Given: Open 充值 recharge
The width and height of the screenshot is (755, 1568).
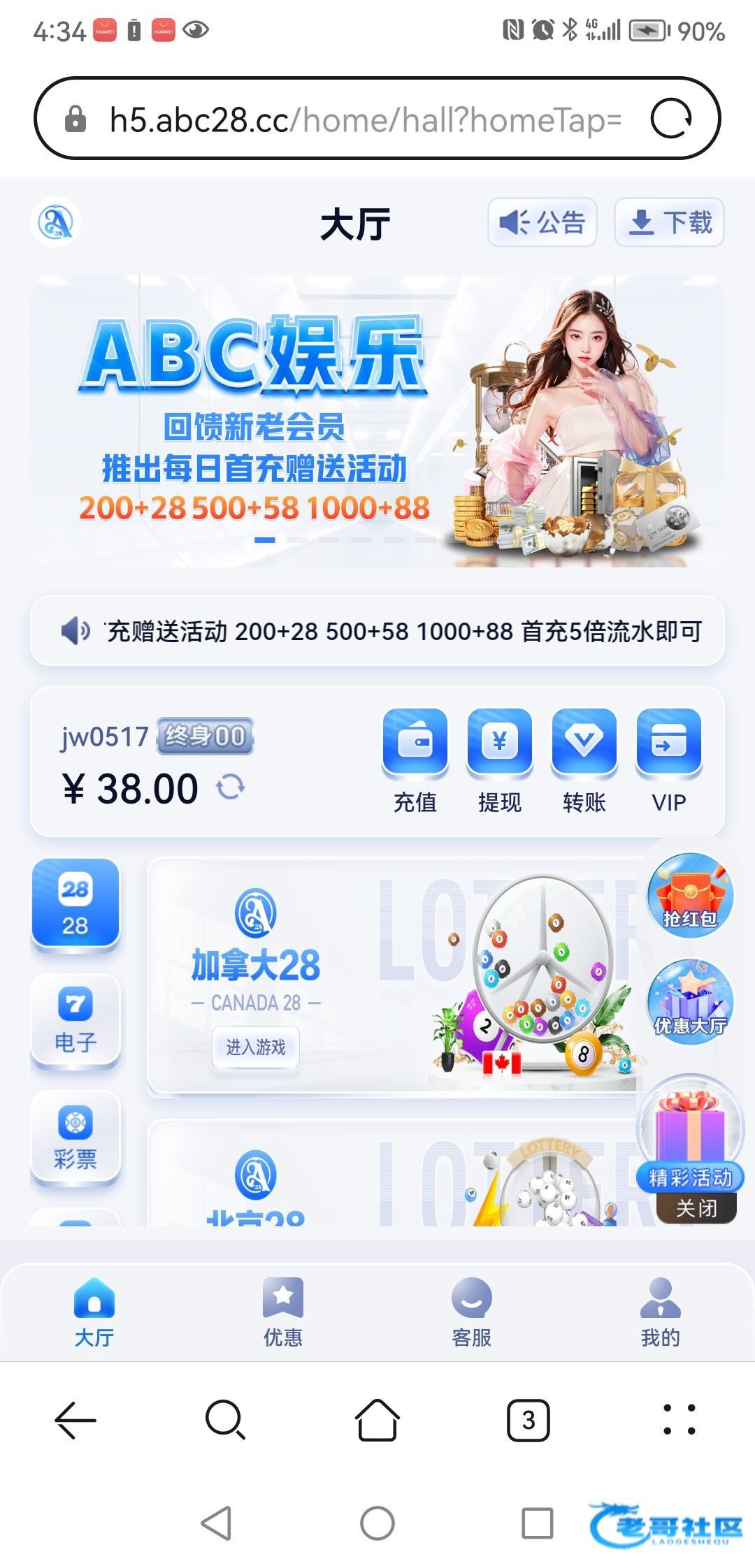Looking at the screenshot, I should coord(415,762).
